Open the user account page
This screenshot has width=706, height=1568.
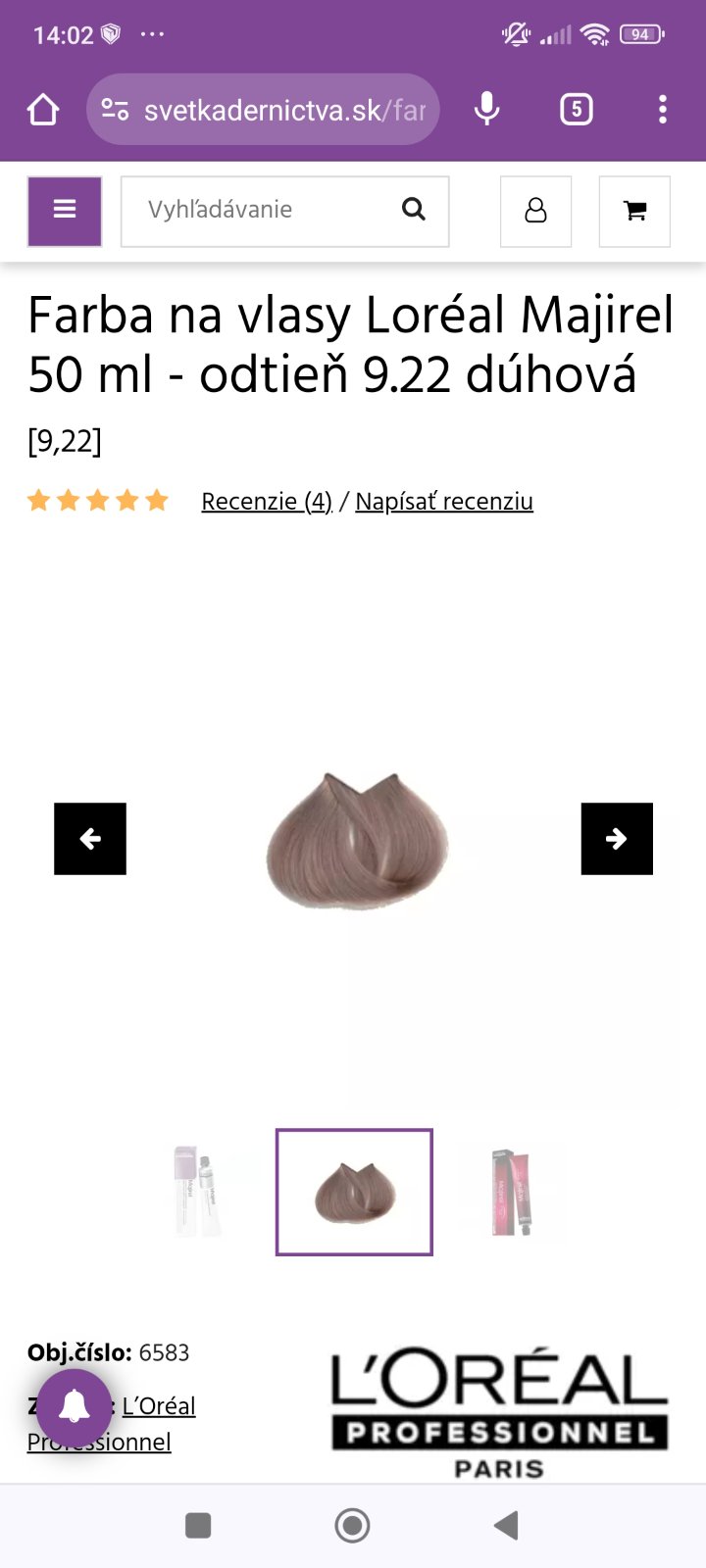[x=535, y=211]
